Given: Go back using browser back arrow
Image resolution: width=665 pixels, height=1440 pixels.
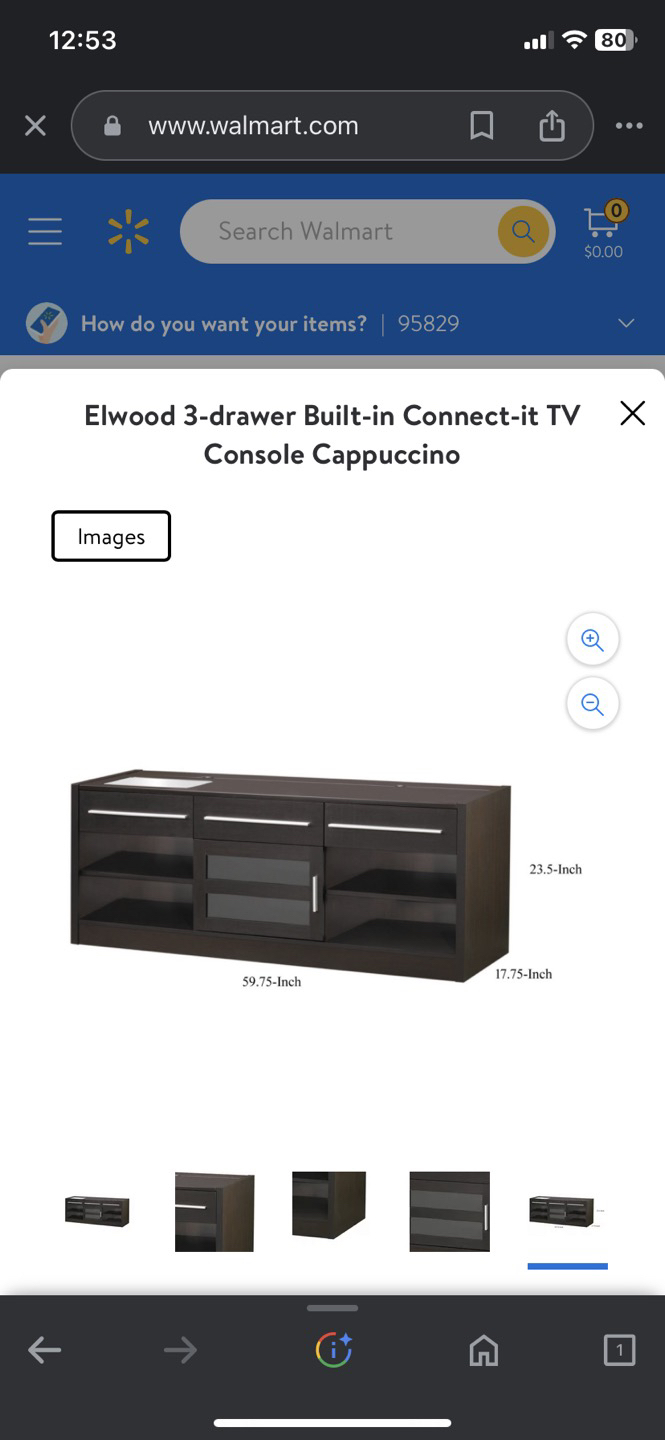Looking at the screenshot, I should 45,1351.
